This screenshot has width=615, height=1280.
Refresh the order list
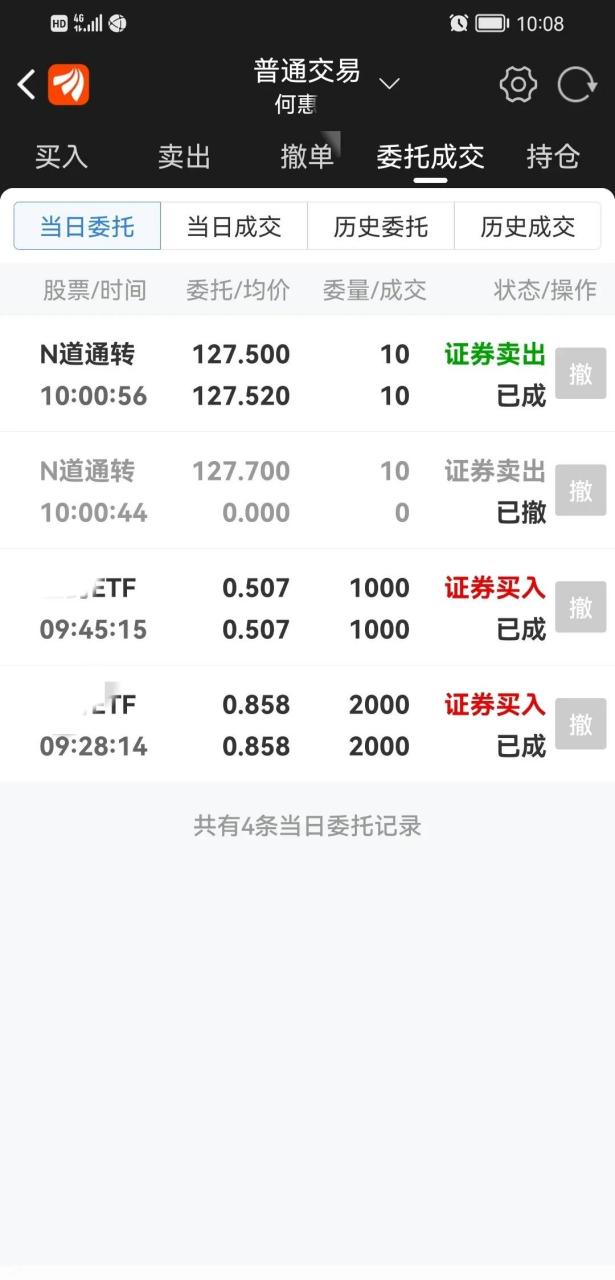pyautogui.click(x=577, y=85)
